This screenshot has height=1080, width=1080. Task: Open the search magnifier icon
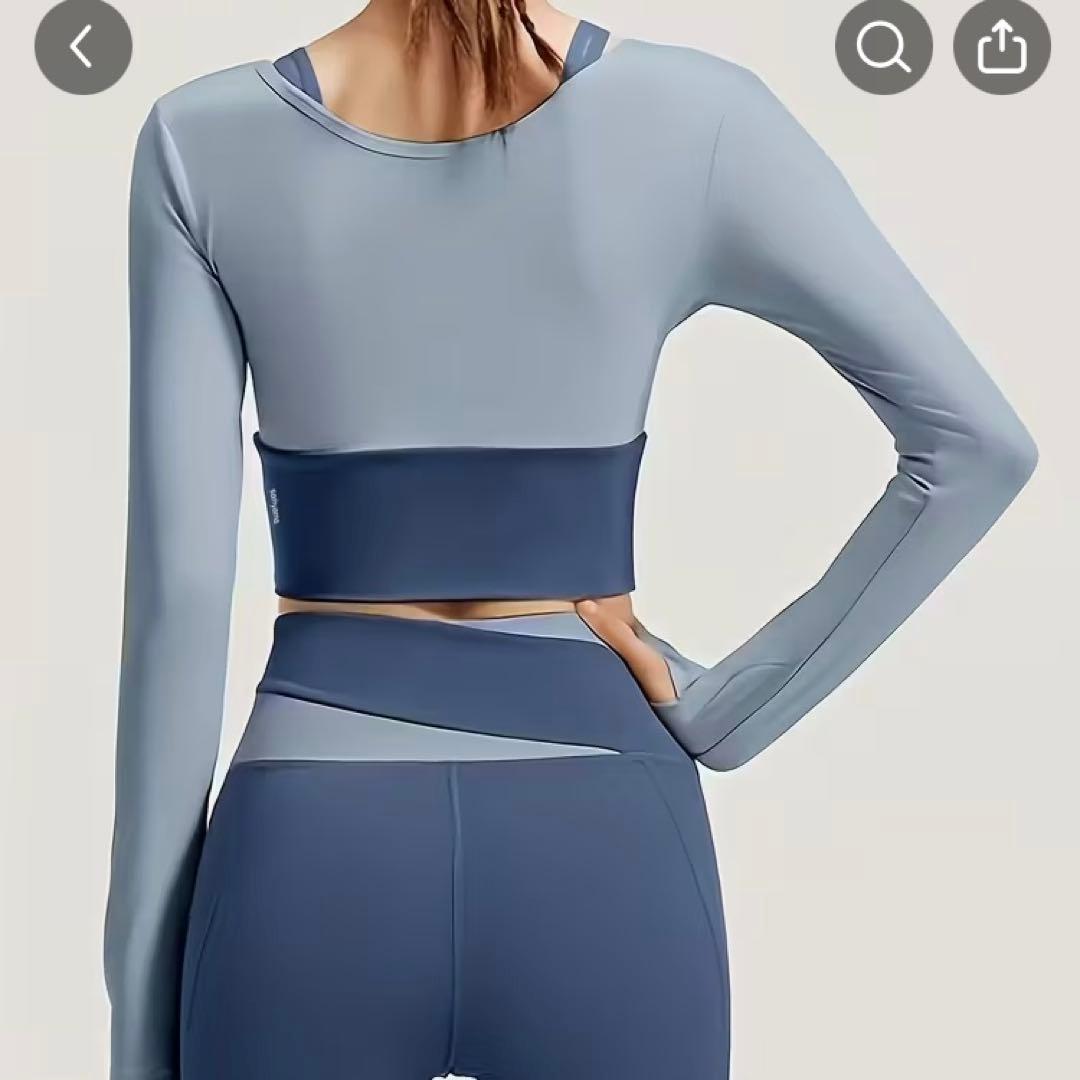pyautogui.click(x=884, y=46)
